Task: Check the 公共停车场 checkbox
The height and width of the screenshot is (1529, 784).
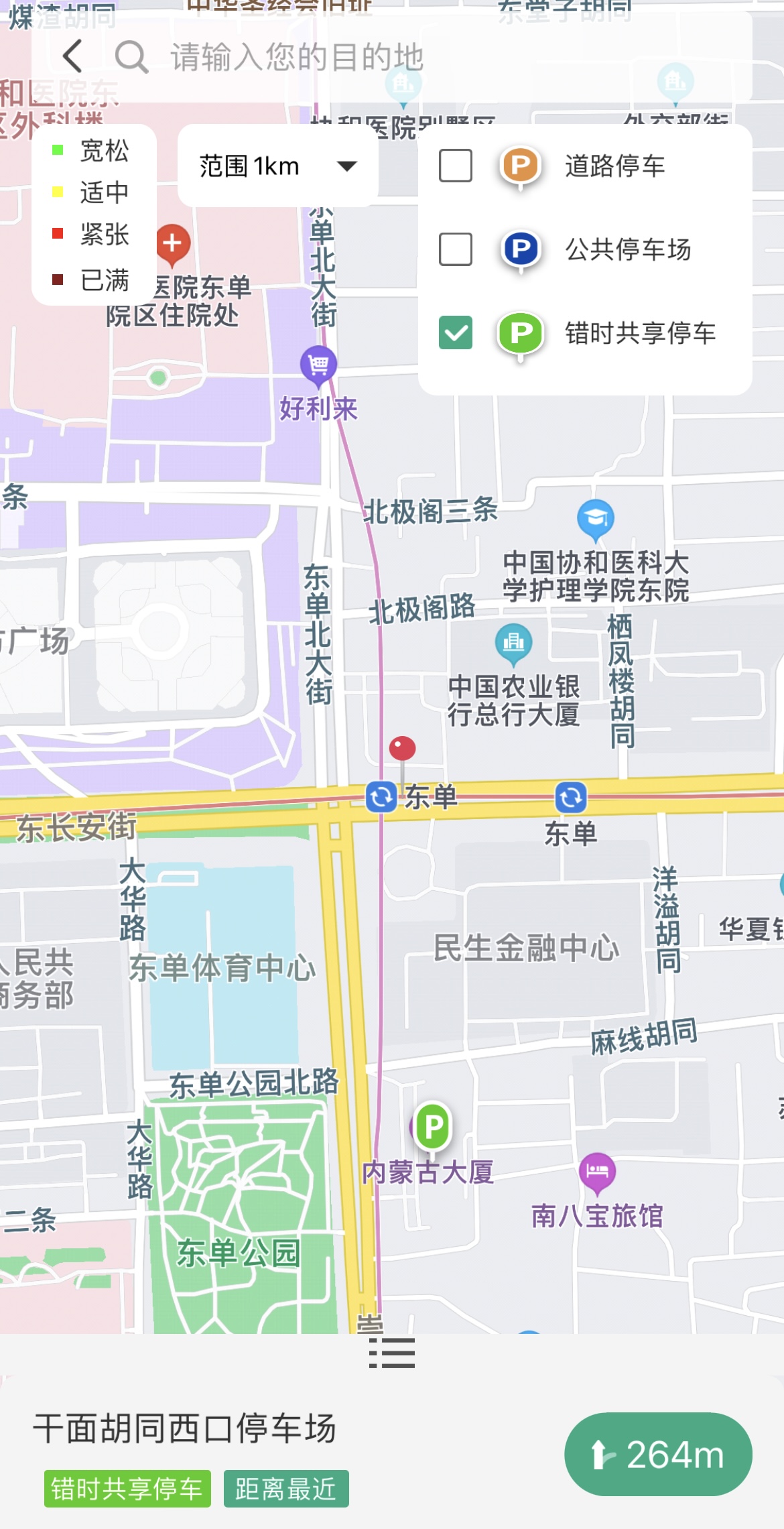Action: [x=456, y=249]
